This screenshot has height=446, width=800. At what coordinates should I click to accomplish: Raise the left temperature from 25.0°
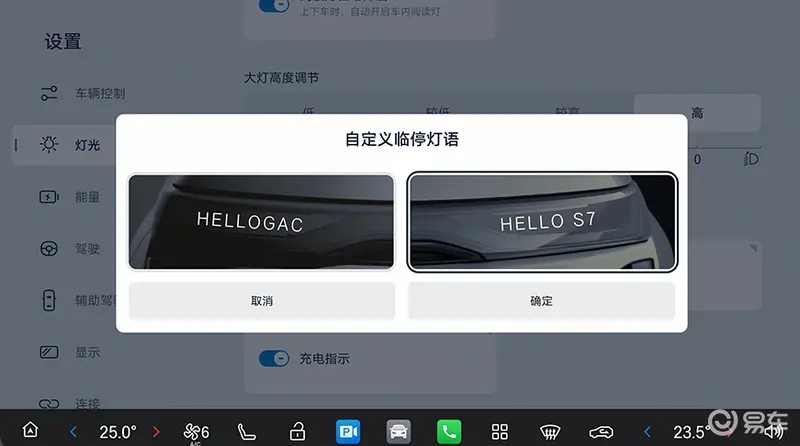pyautogui.click(x=156, y=432)
